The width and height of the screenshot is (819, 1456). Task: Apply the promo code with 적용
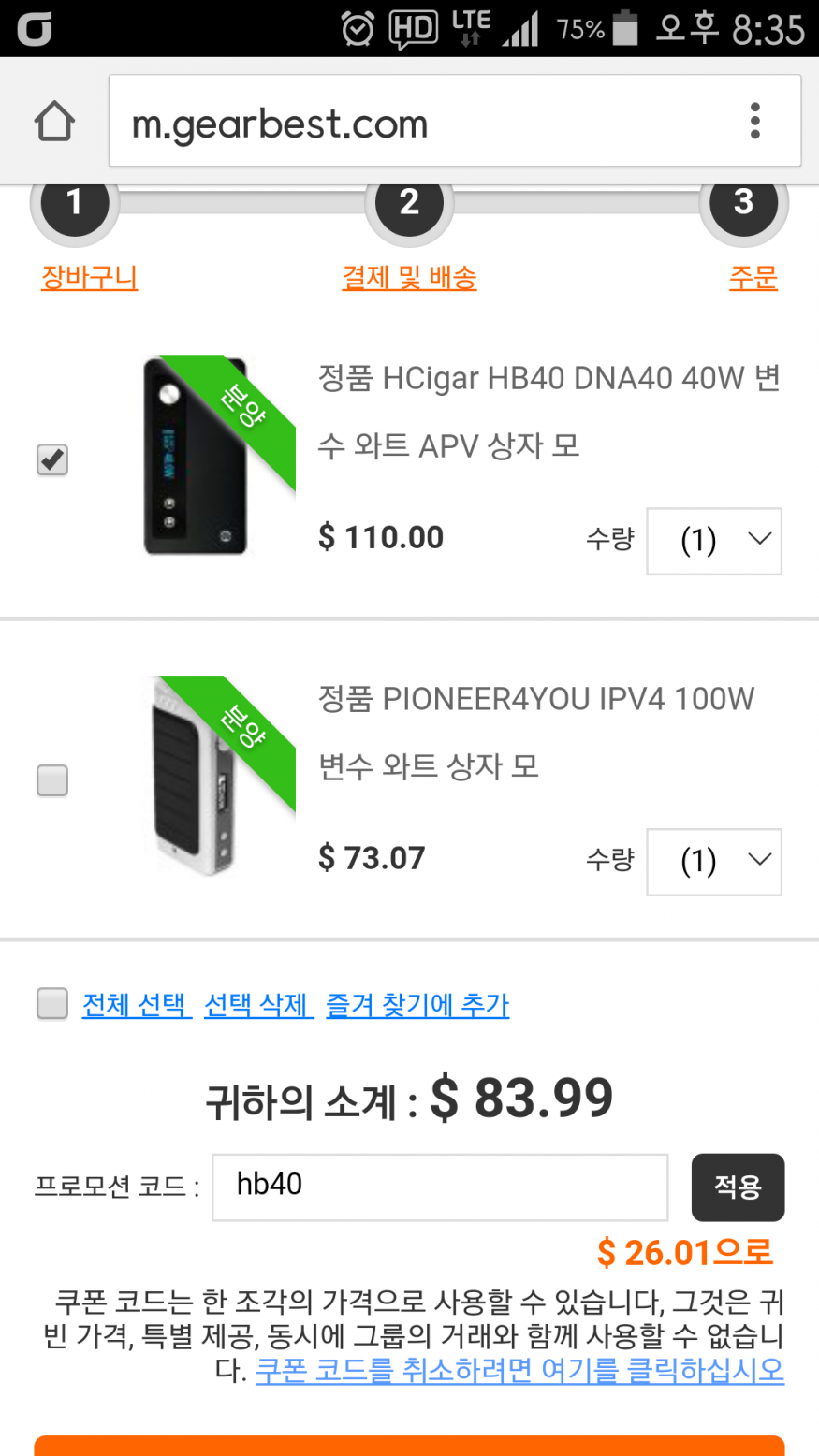pos(738,1187)
